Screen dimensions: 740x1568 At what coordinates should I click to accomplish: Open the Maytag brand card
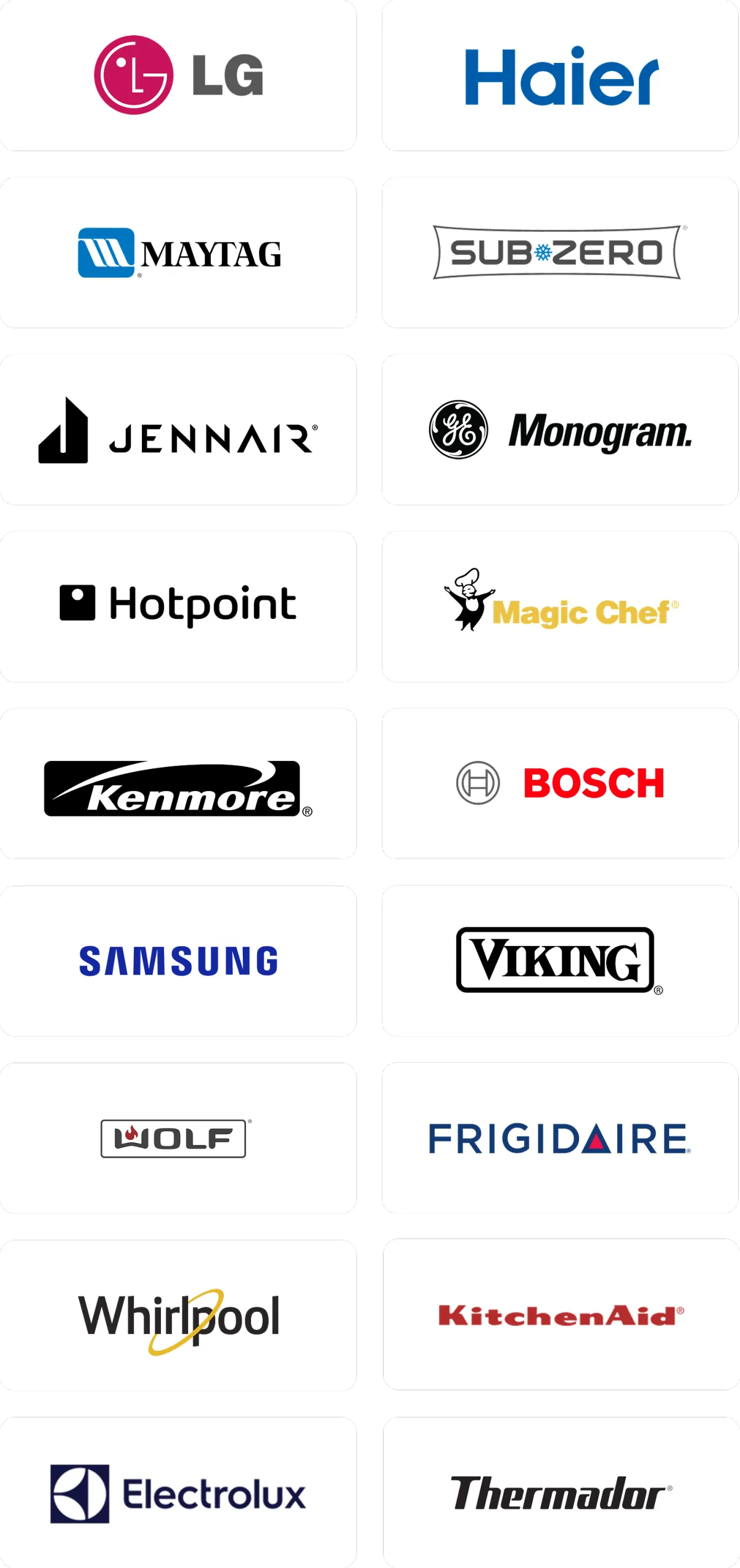[x=178, y=252]
